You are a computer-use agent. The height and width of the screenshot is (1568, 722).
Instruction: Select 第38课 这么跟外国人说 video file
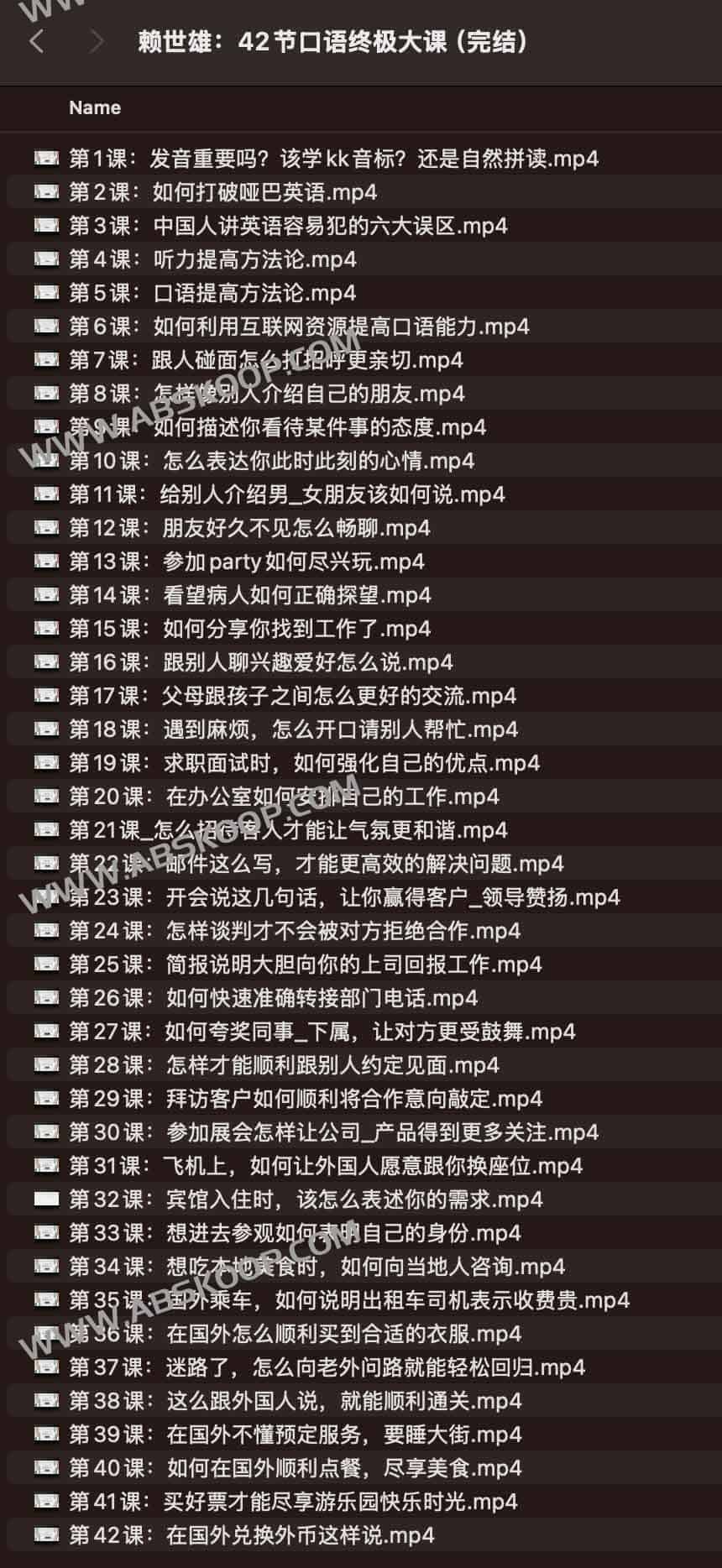[x=295, y=1401]
